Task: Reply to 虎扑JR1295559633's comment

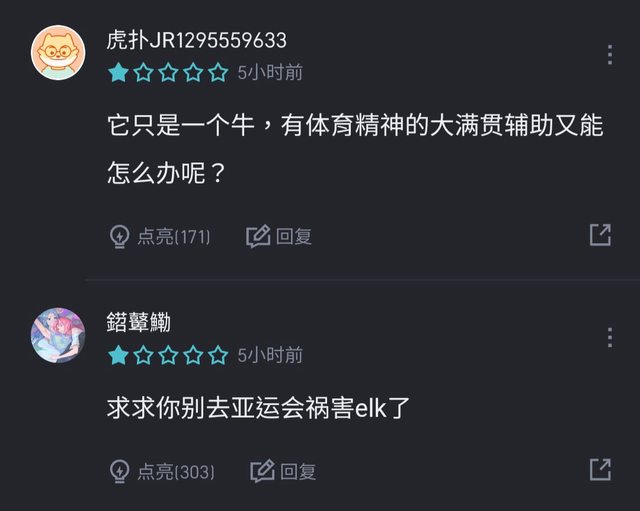Action: [x=280, y=236]
